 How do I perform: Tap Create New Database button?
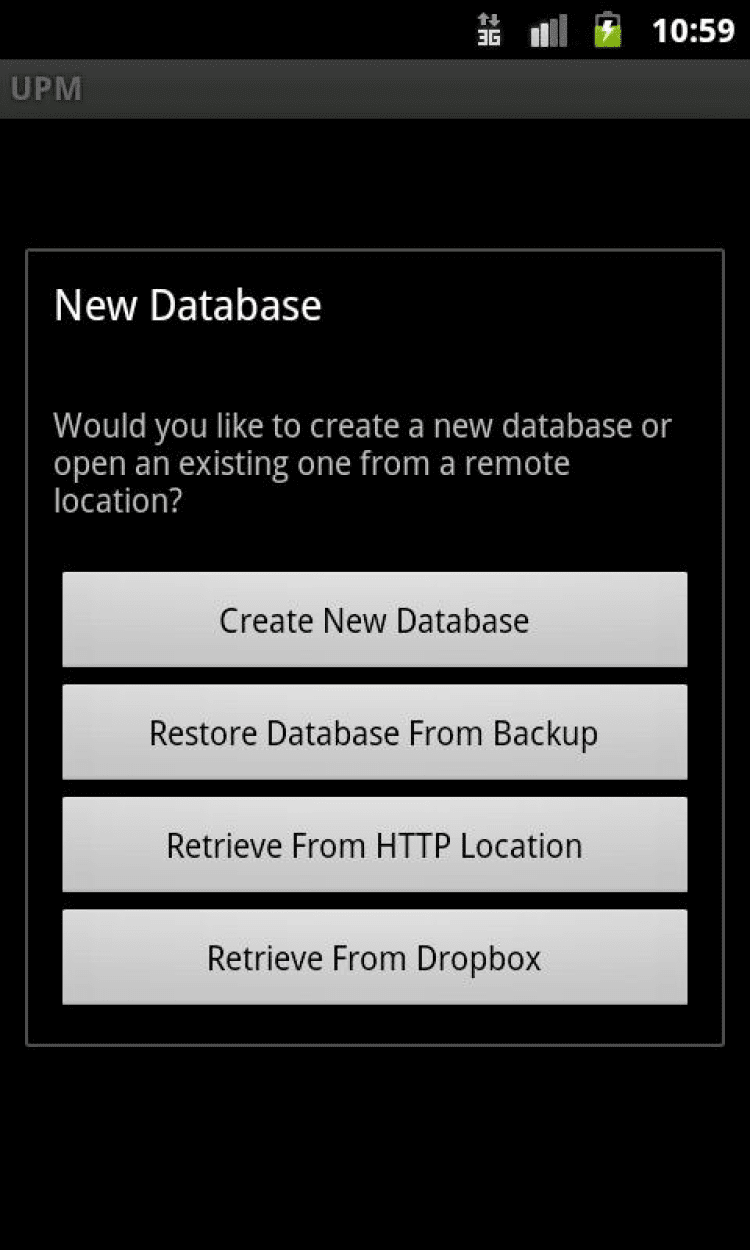click(x=374, y=620)
